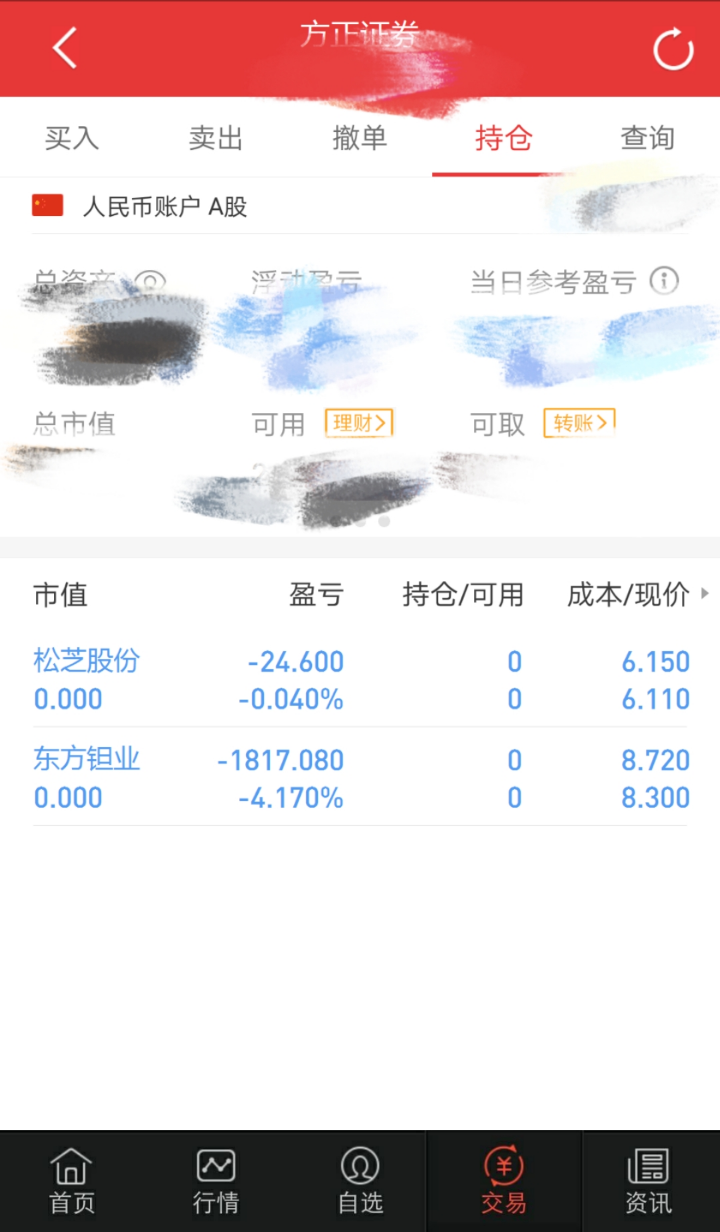
Task: Open the 查询 tab
Action: point(648,138)
